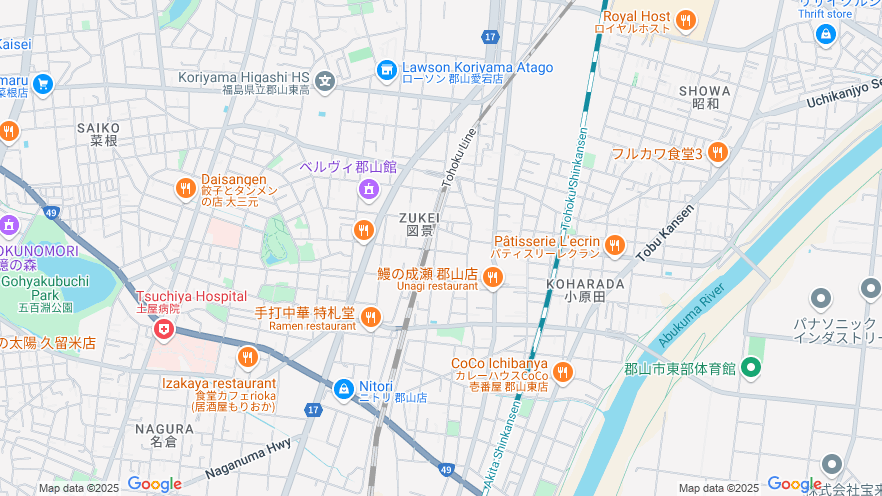This screenshot has height=496, width=882.
Task: Open the Tsuchiya Hospital marker
Action: [x=164, y=328]
